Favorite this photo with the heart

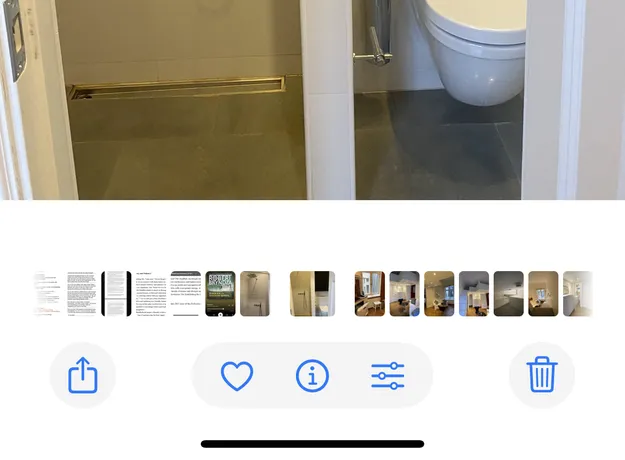coord(237,376)
